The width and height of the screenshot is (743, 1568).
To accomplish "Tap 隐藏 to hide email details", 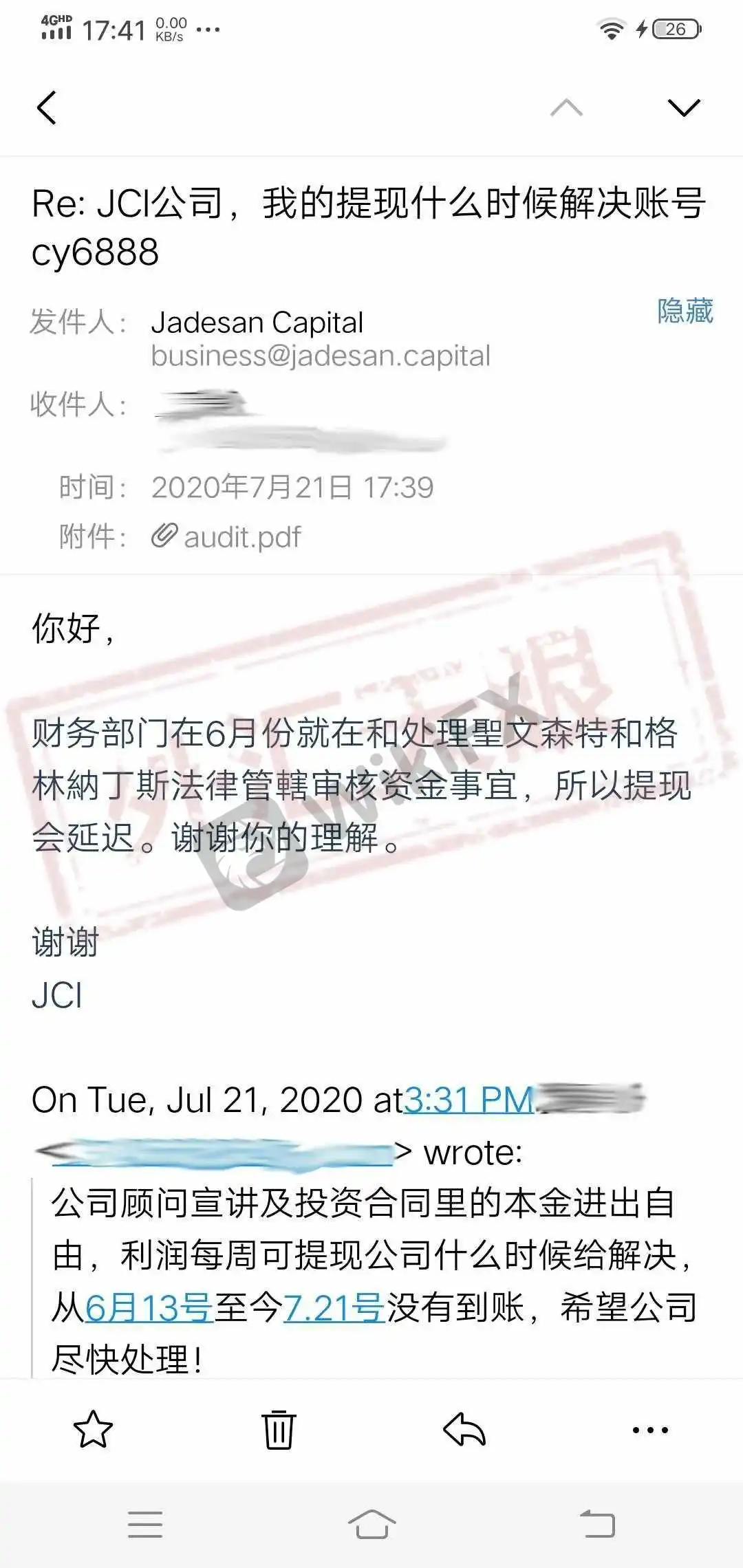I will pos(685,311).
